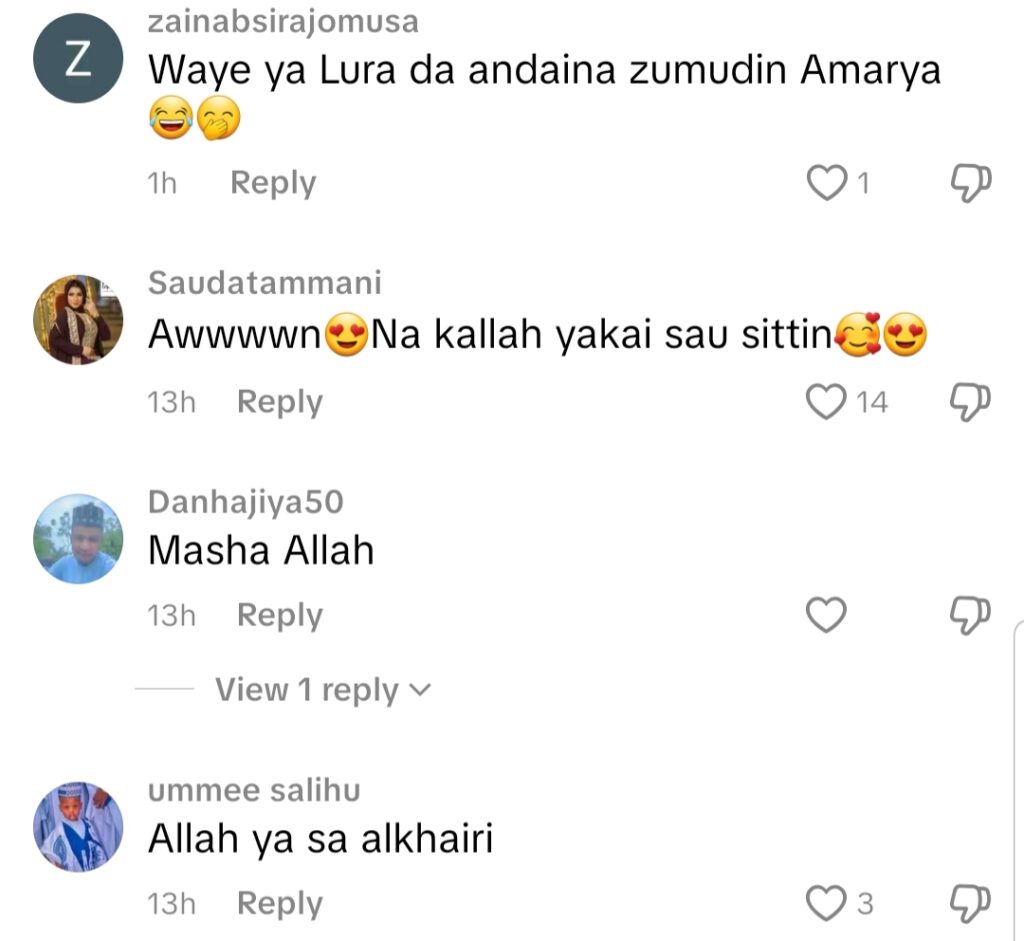Dislike Danhajiya50's comment
Image resolution: width=1024 pixels, height=941 pixels.
969,615
